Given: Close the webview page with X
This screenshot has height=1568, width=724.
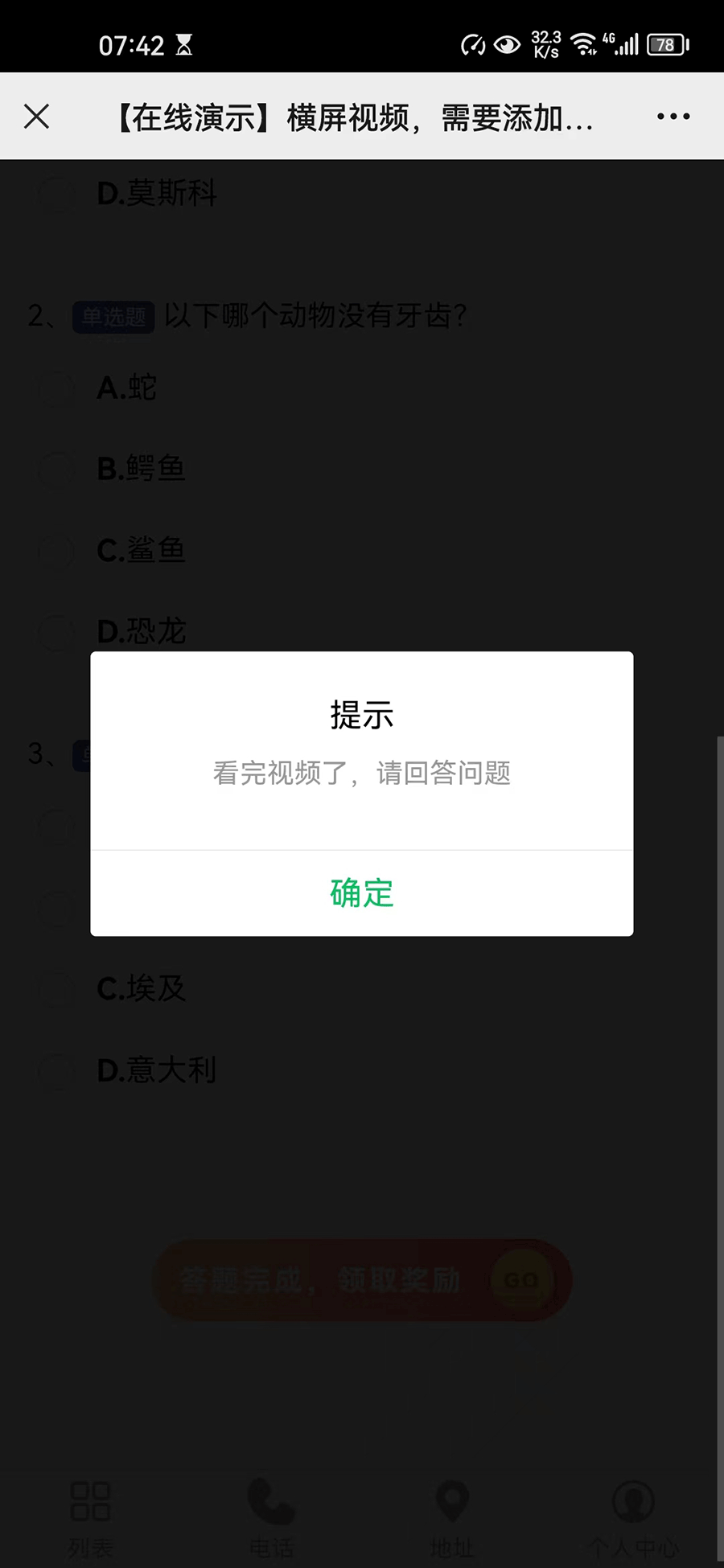Looking at the screenshot, I should point(37,117).
